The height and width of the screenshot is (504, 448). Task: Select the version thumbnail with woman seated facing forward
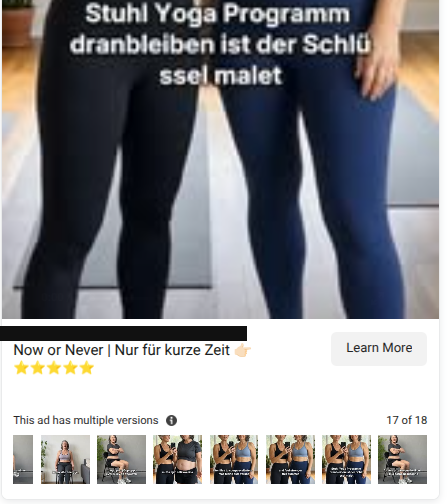pyautogui.click(x=65, y=459)
